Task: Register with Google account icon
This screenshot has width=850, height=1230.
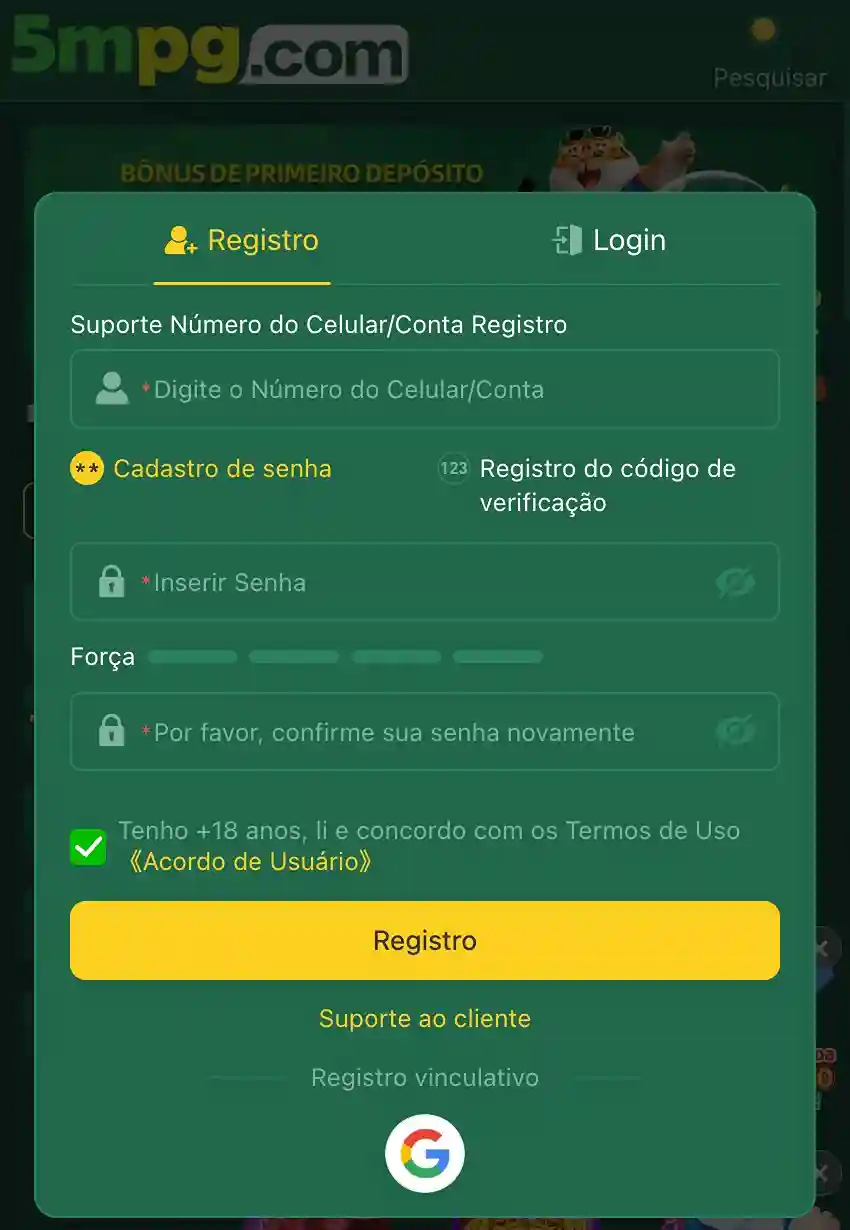Action: click(x=424, y=1154)
